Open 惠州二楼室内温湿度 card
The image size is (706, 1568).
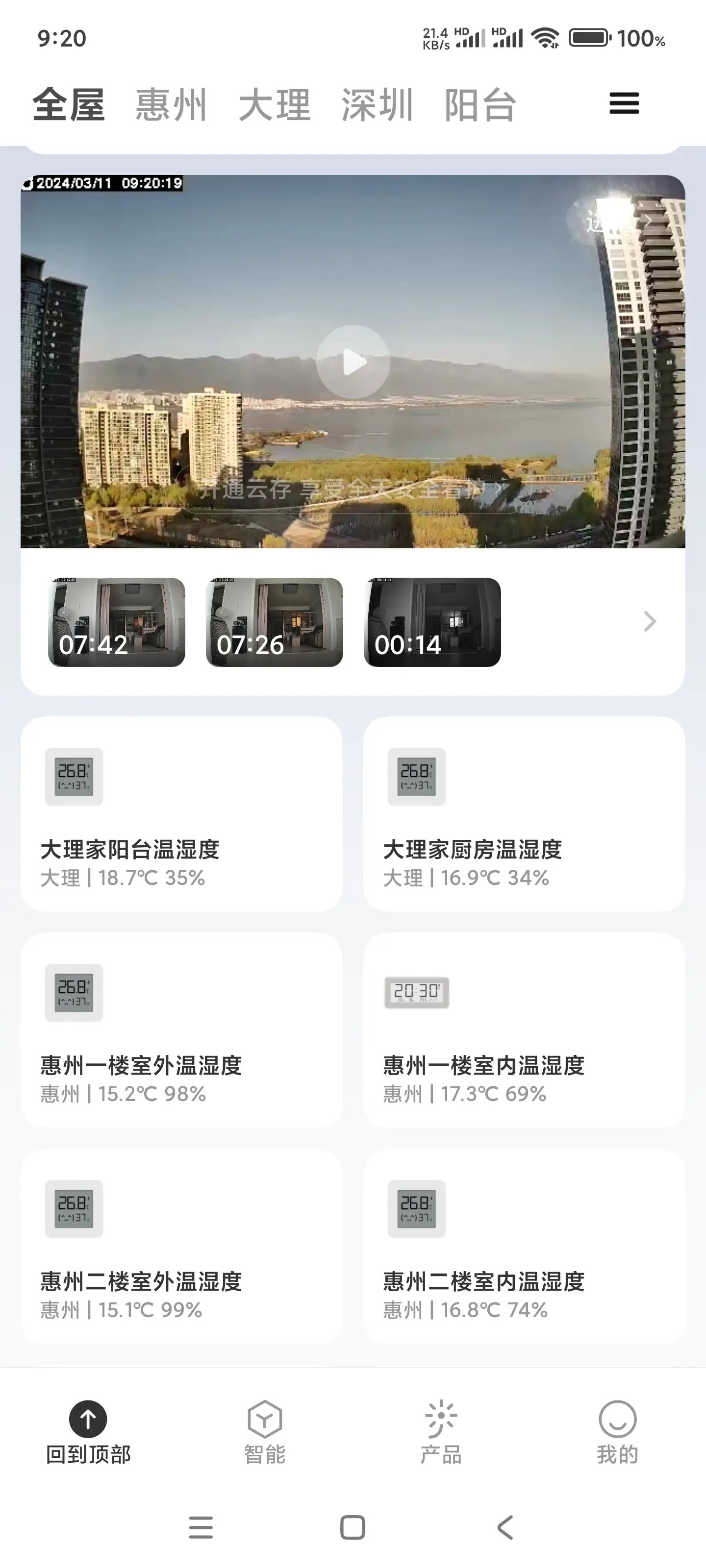524,1246
